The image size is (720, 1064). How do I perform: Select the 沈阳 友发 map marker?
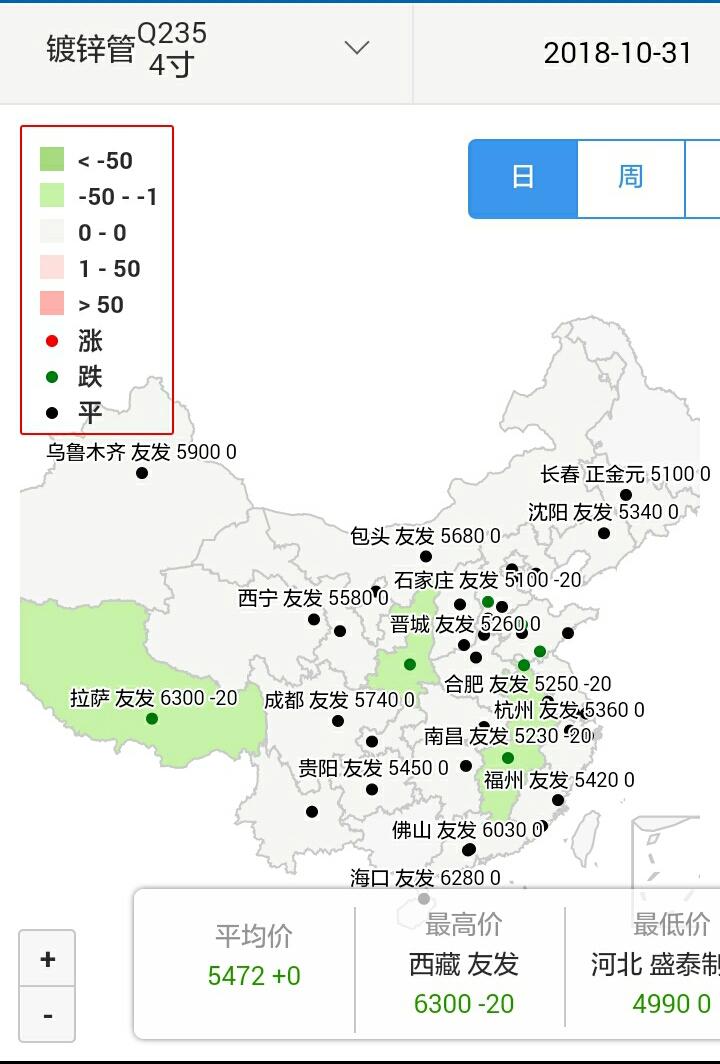tap(604, 533)
